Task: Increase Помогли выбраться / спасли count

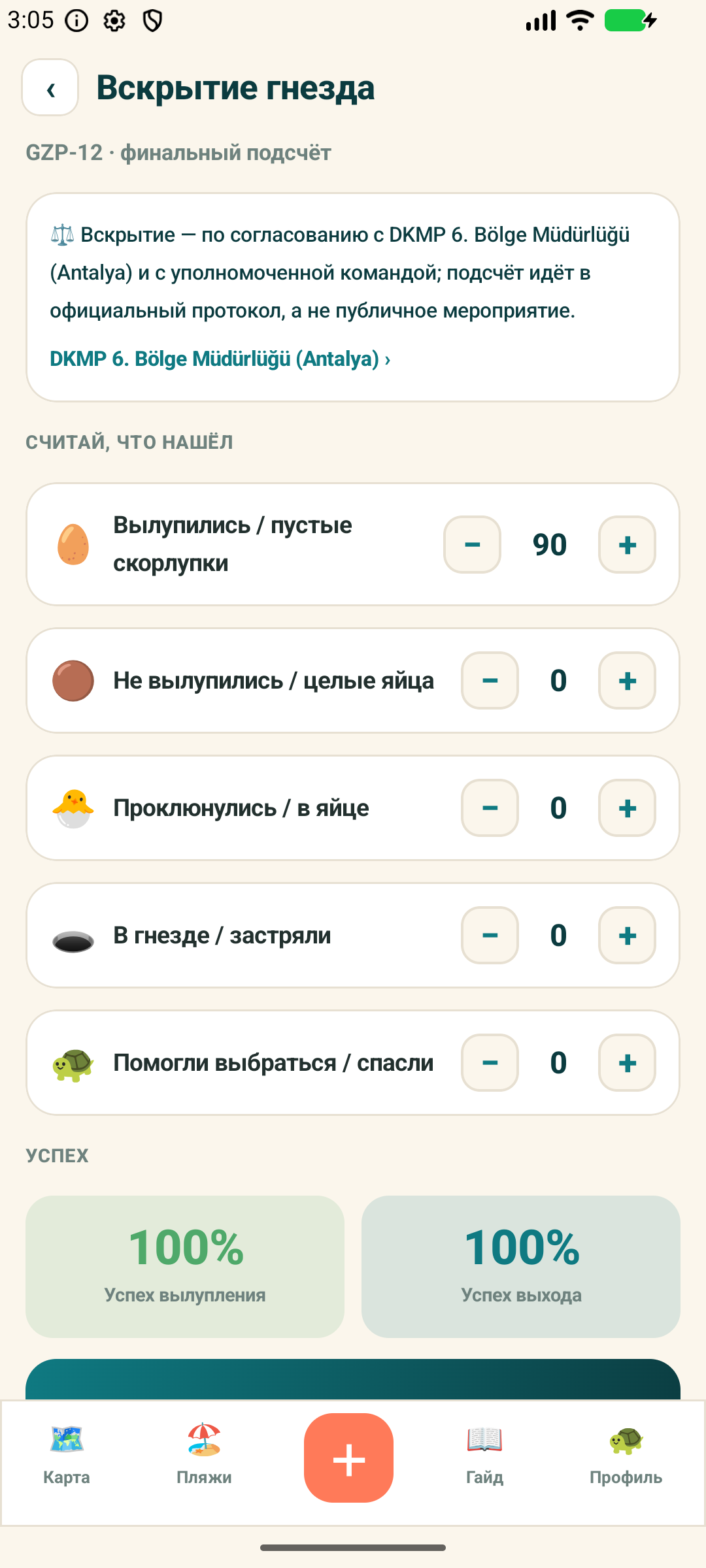Action: (627, 1063)
